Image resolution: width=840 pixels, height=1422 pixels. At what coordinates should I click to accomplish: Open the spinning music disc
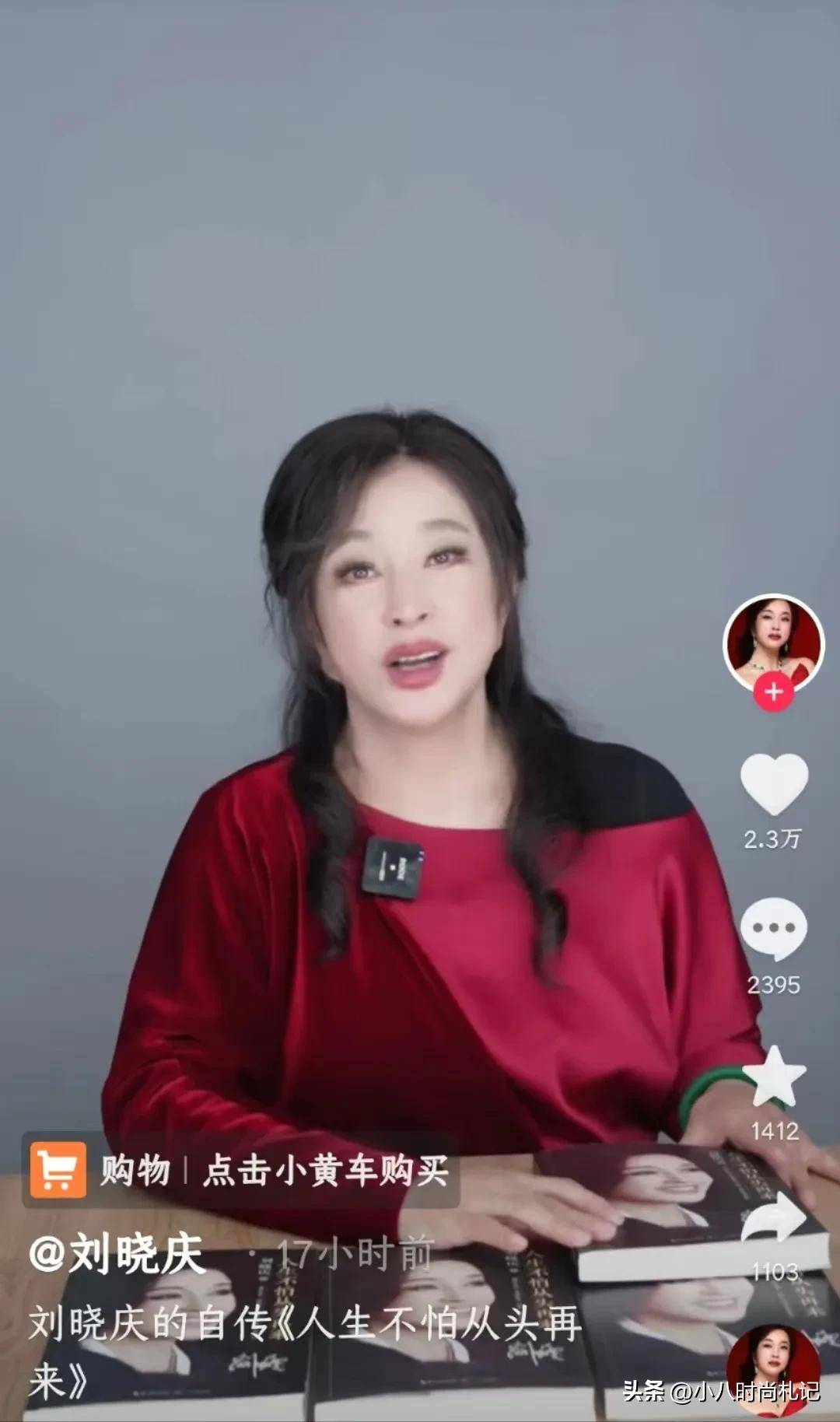772,1371
